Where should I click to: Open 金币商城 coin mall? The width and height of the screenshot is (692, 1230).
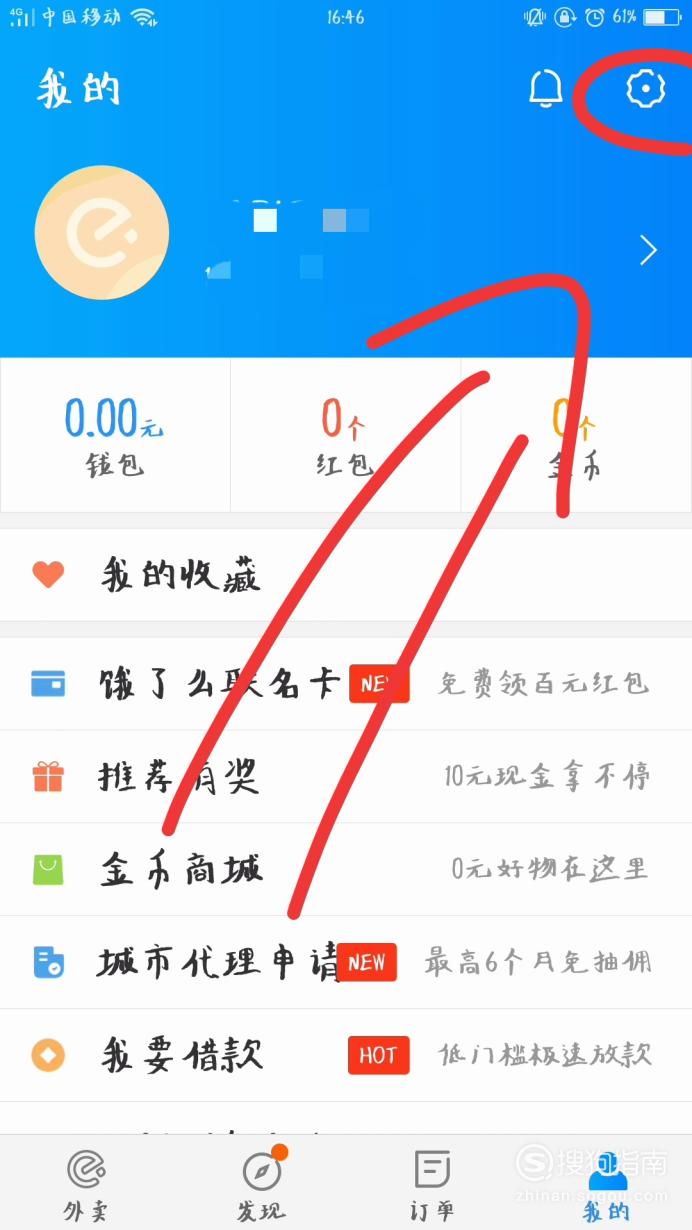pos(346,869)
